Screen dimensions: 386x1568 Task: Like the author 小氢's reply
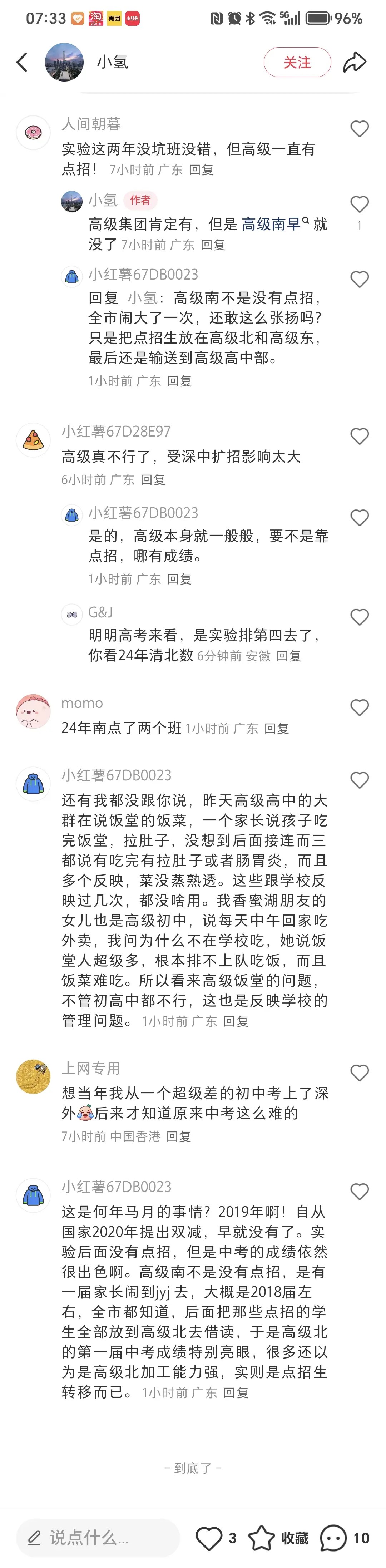coord(359,204)
